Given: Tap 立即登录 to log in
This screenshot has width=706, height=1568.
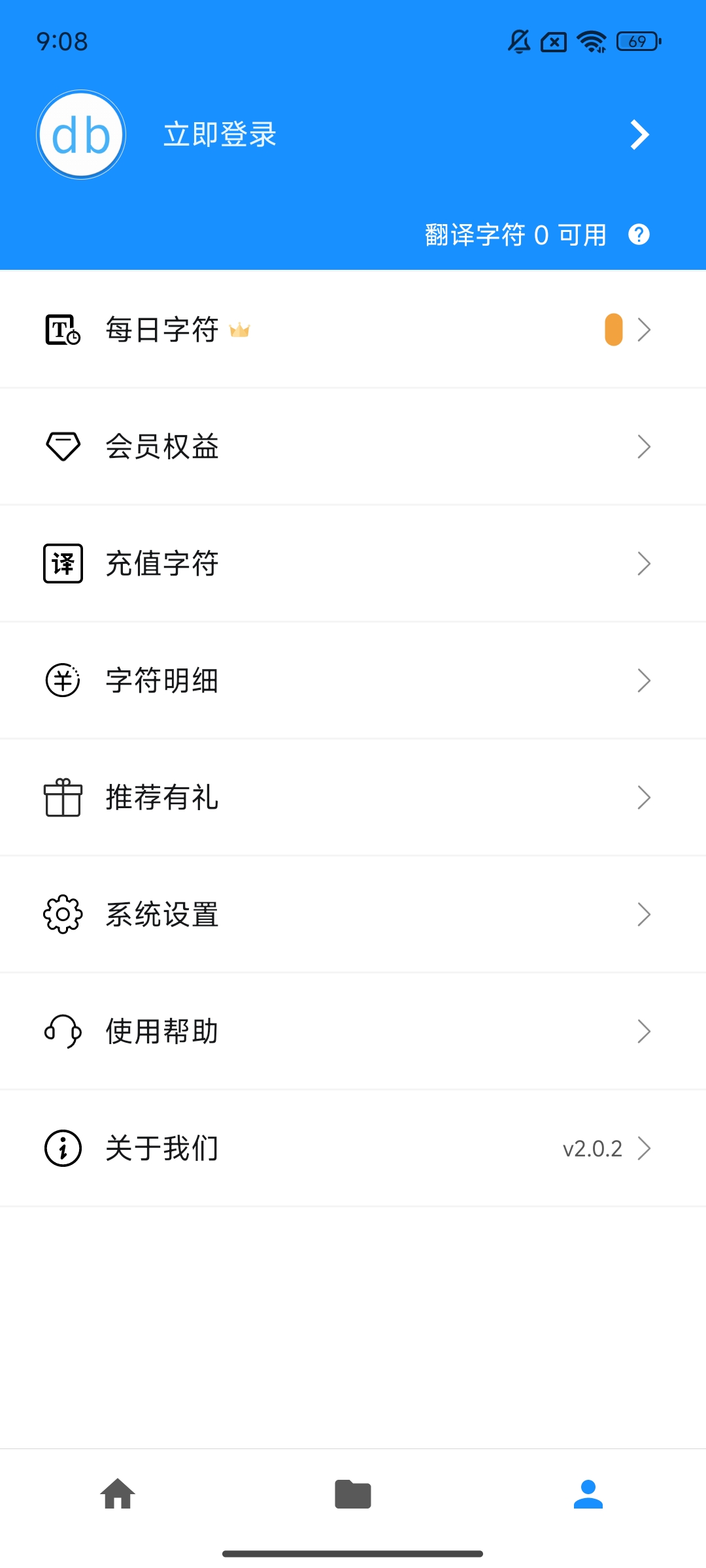Looking at the screenshot, I should pyautogui.click(x=220, y=135).
